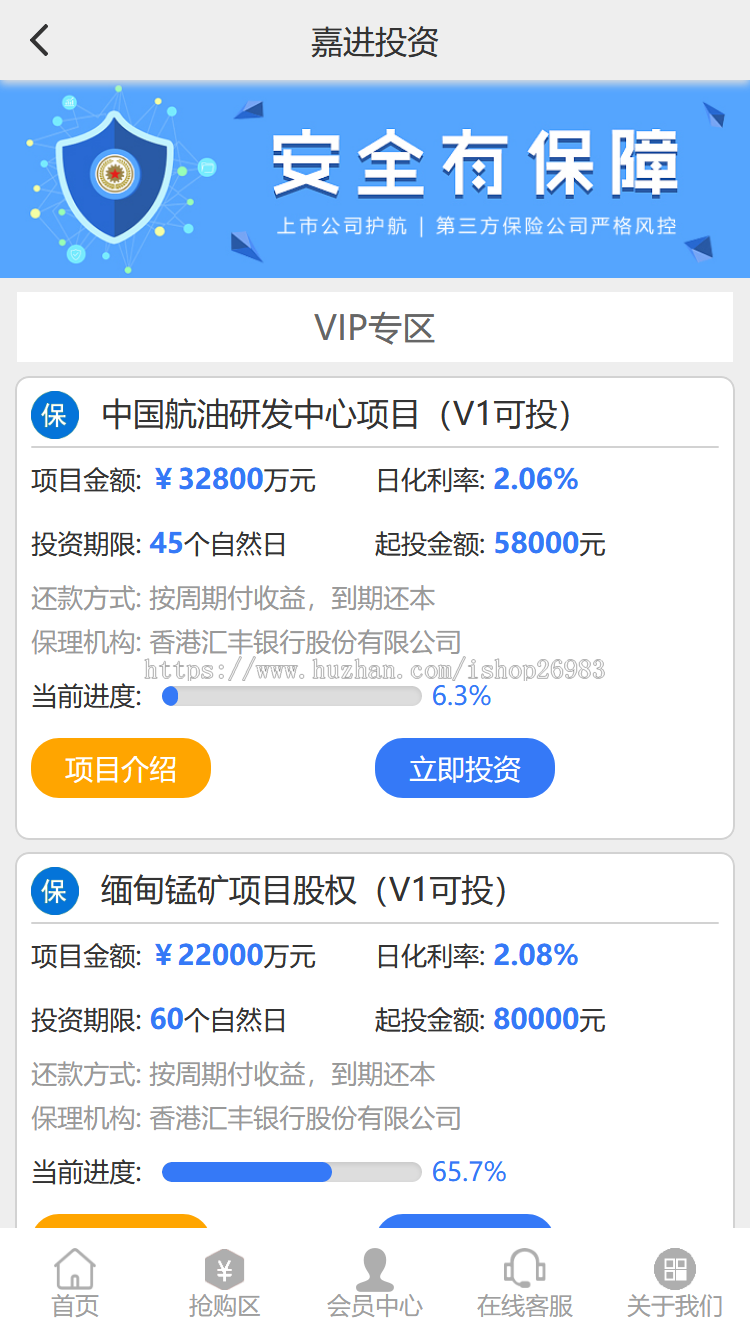Screen dimensions: 750x1334
Task: Tap the blue 保 badge on 中国航油 project
Action: tap(55, 415)
